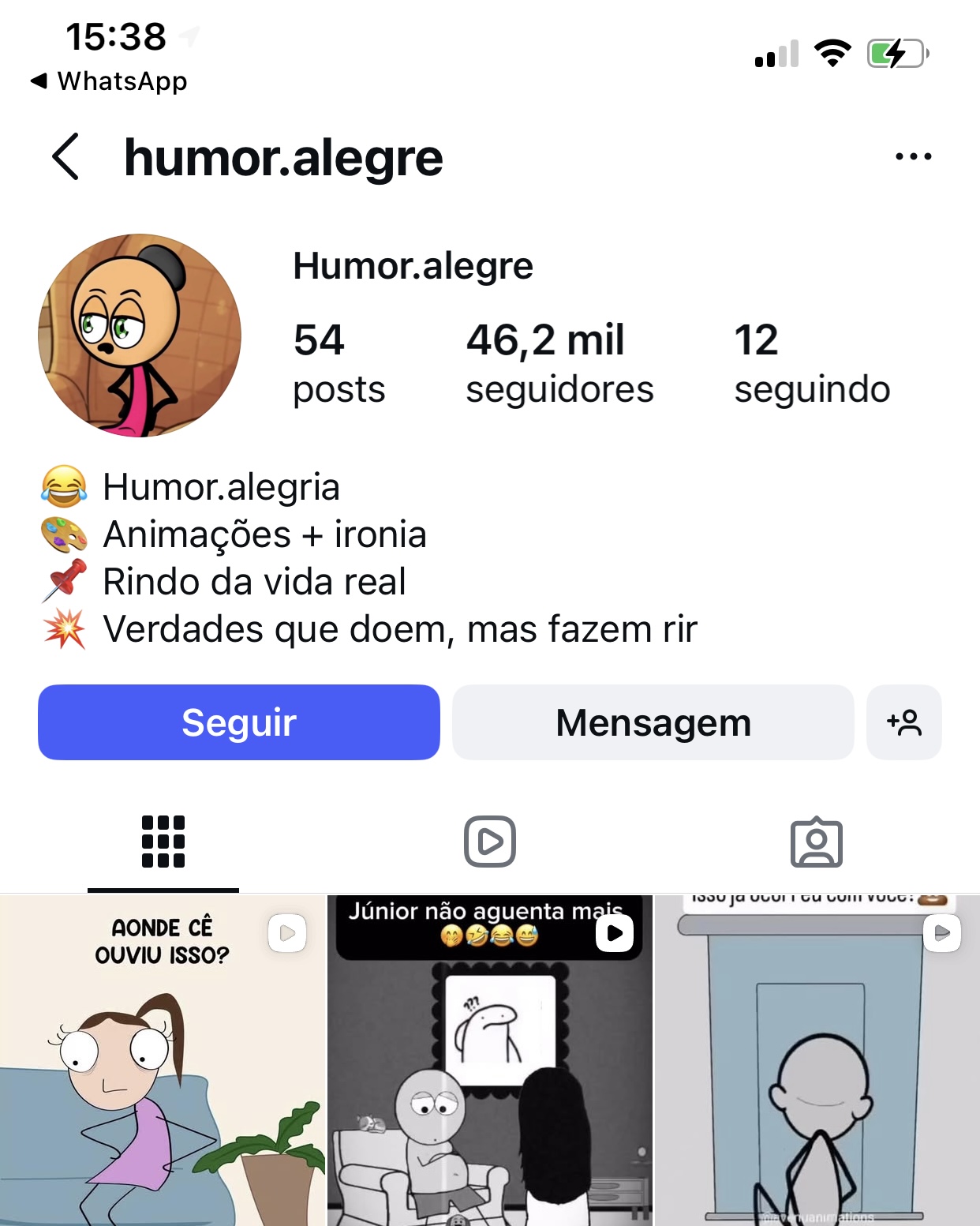Switch to the tagged posts tab
Viewport: 980px width, 1226px height.
coord(816,842)
